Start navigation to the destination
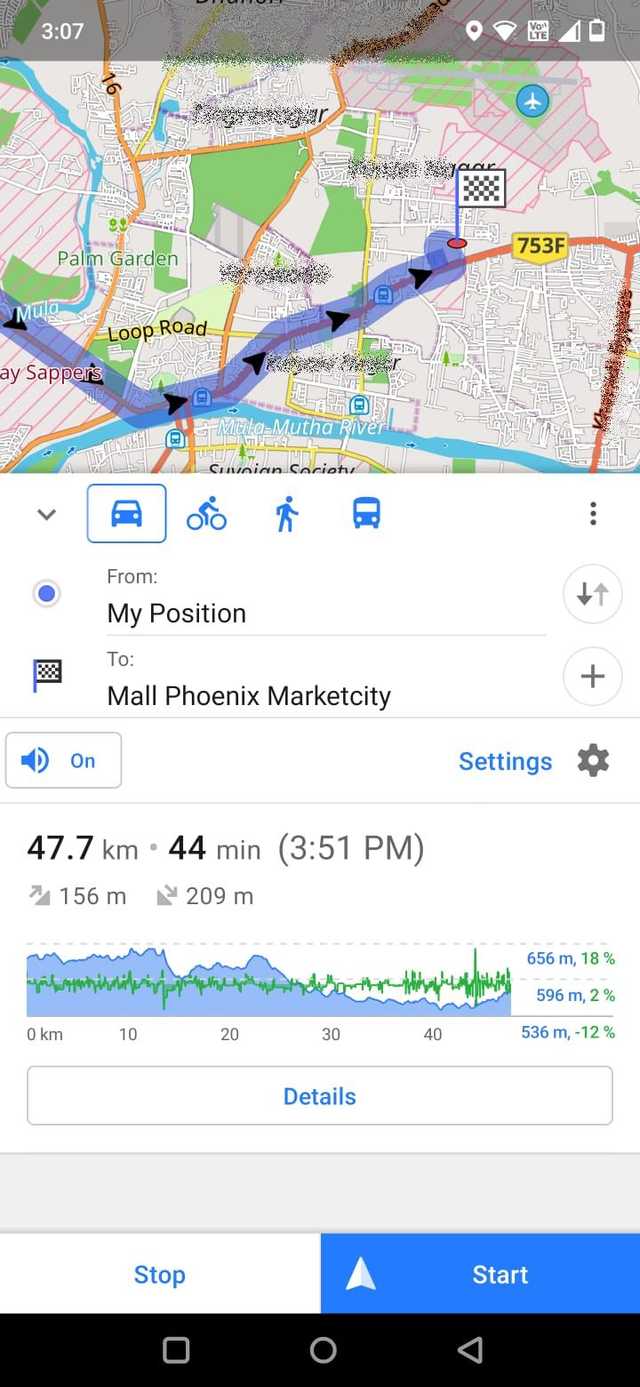640x1387 pixels. point(480,1274)
